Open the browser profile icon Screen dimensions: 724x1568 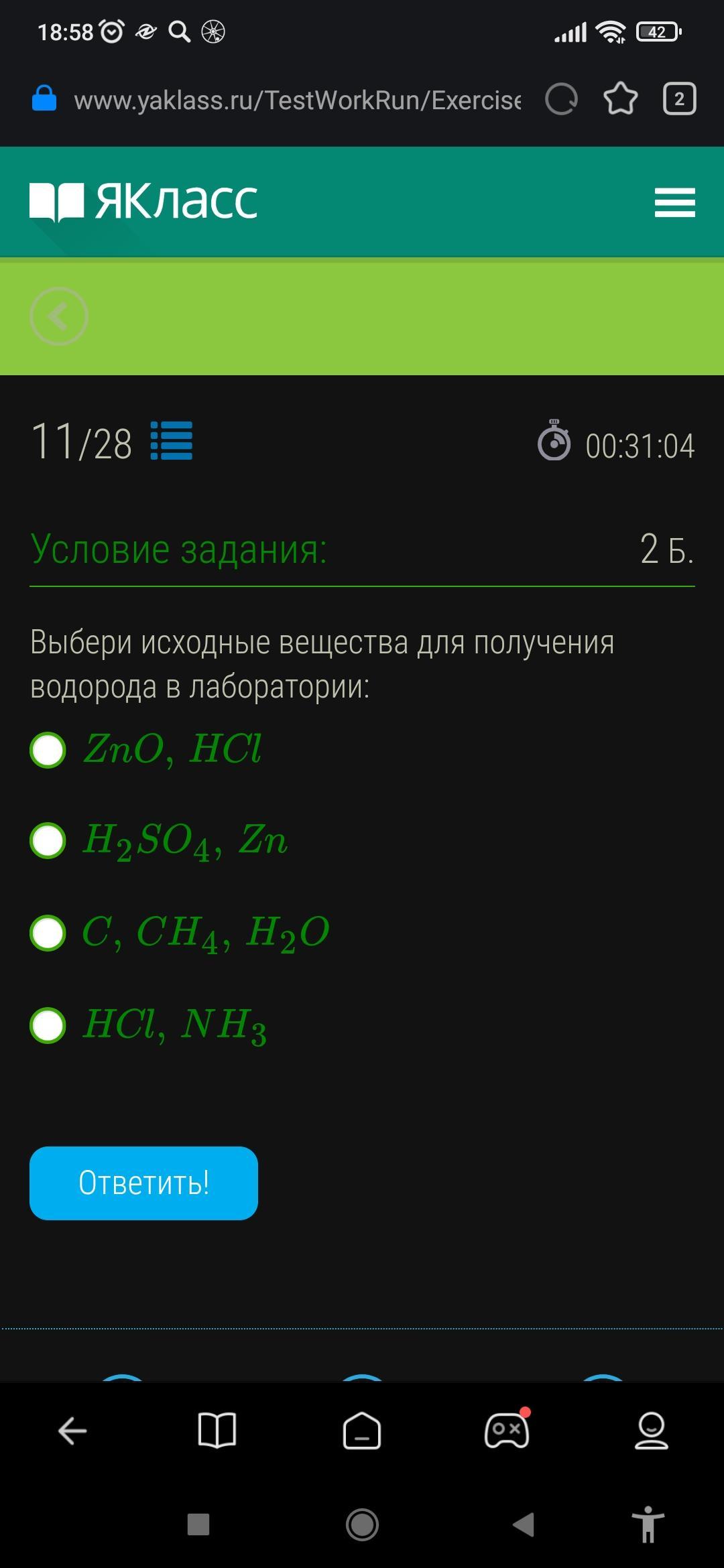pos(652,1431)
